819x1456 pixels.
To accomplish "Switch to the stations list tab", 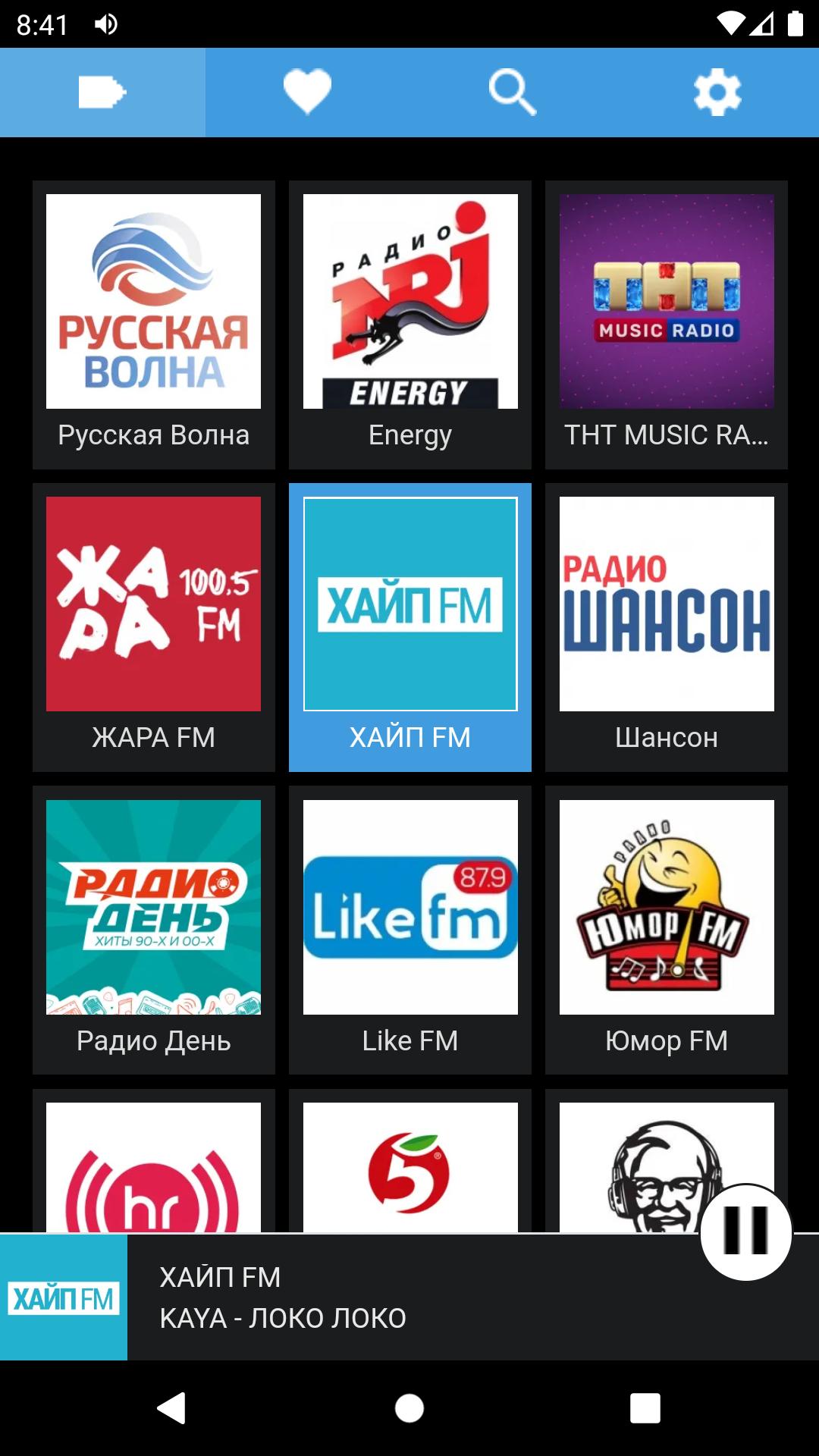I will [102, 93].
